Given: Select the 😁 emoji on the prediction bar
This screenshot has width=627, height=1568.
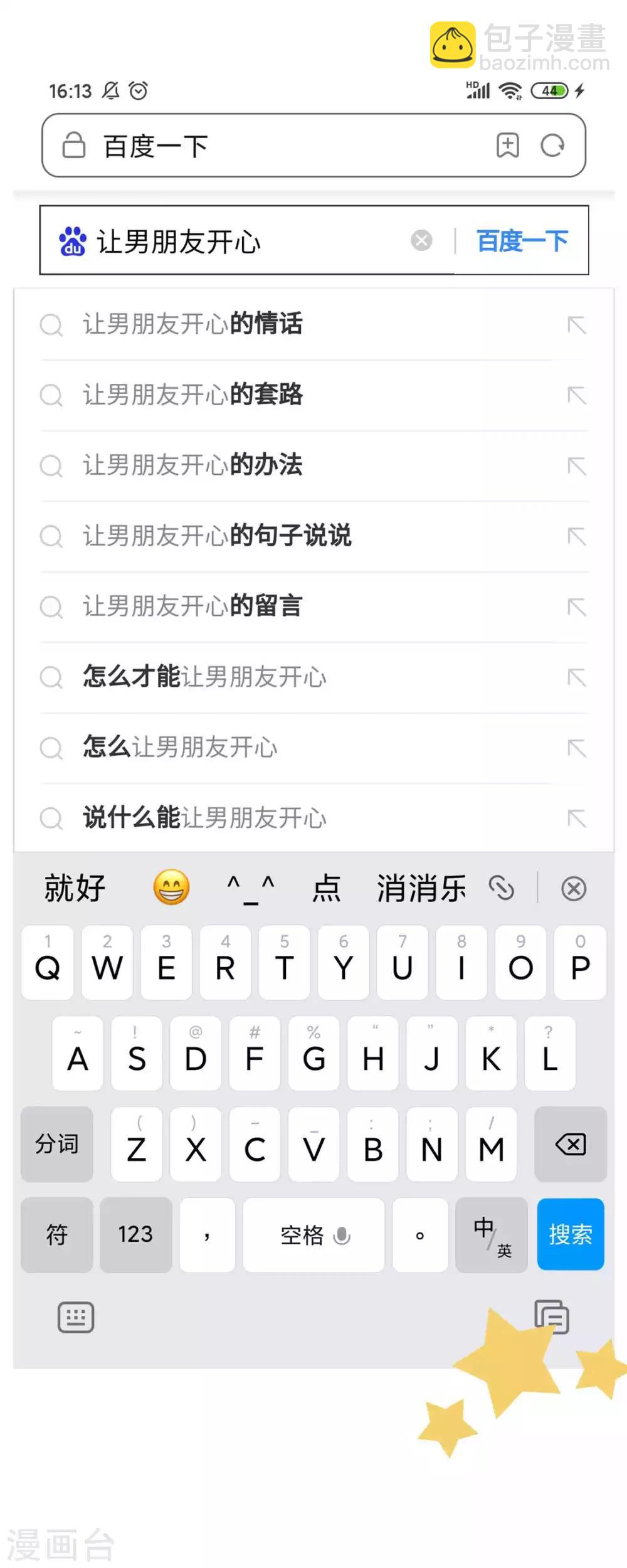Looking at the screenshot, I should (x=171, y=886).
